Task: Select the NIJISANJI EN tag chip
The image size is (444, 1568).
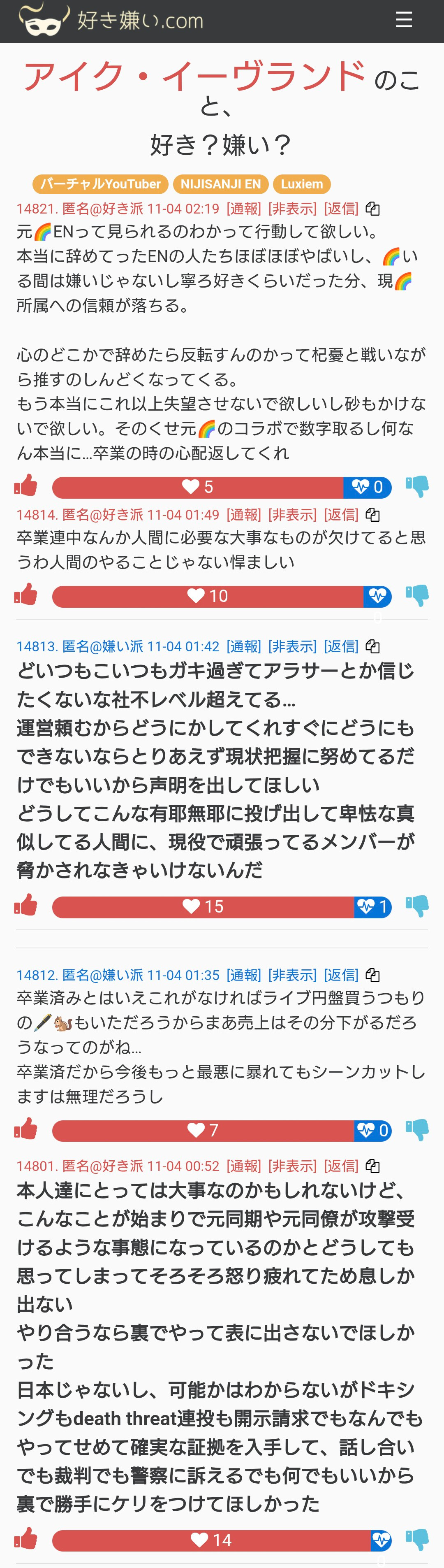Action: tap(220, 184)
